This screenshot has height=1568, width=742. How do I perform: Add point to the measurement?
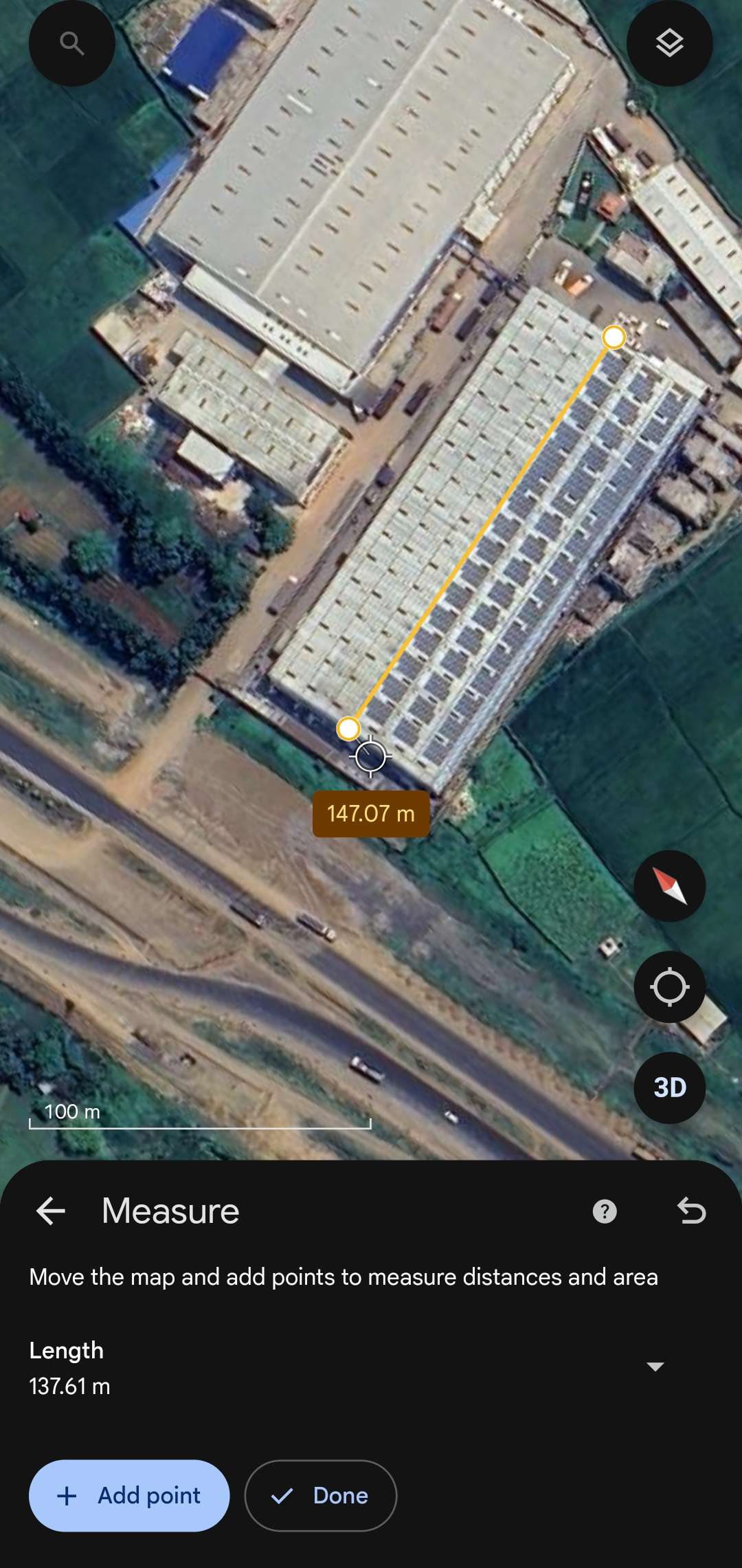(x=129, y=1495)
